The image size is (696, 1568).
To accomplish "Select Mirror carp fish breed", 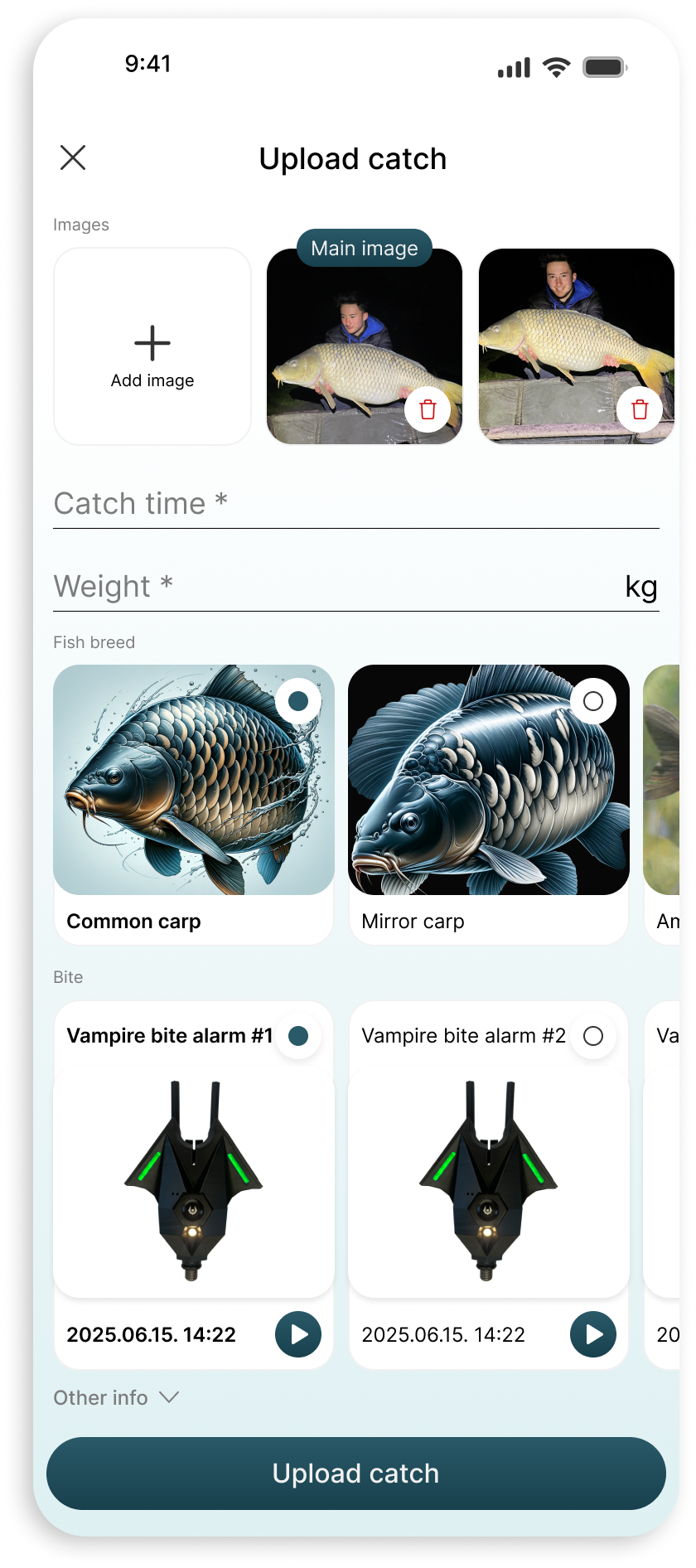I will [x=593, y=701].
